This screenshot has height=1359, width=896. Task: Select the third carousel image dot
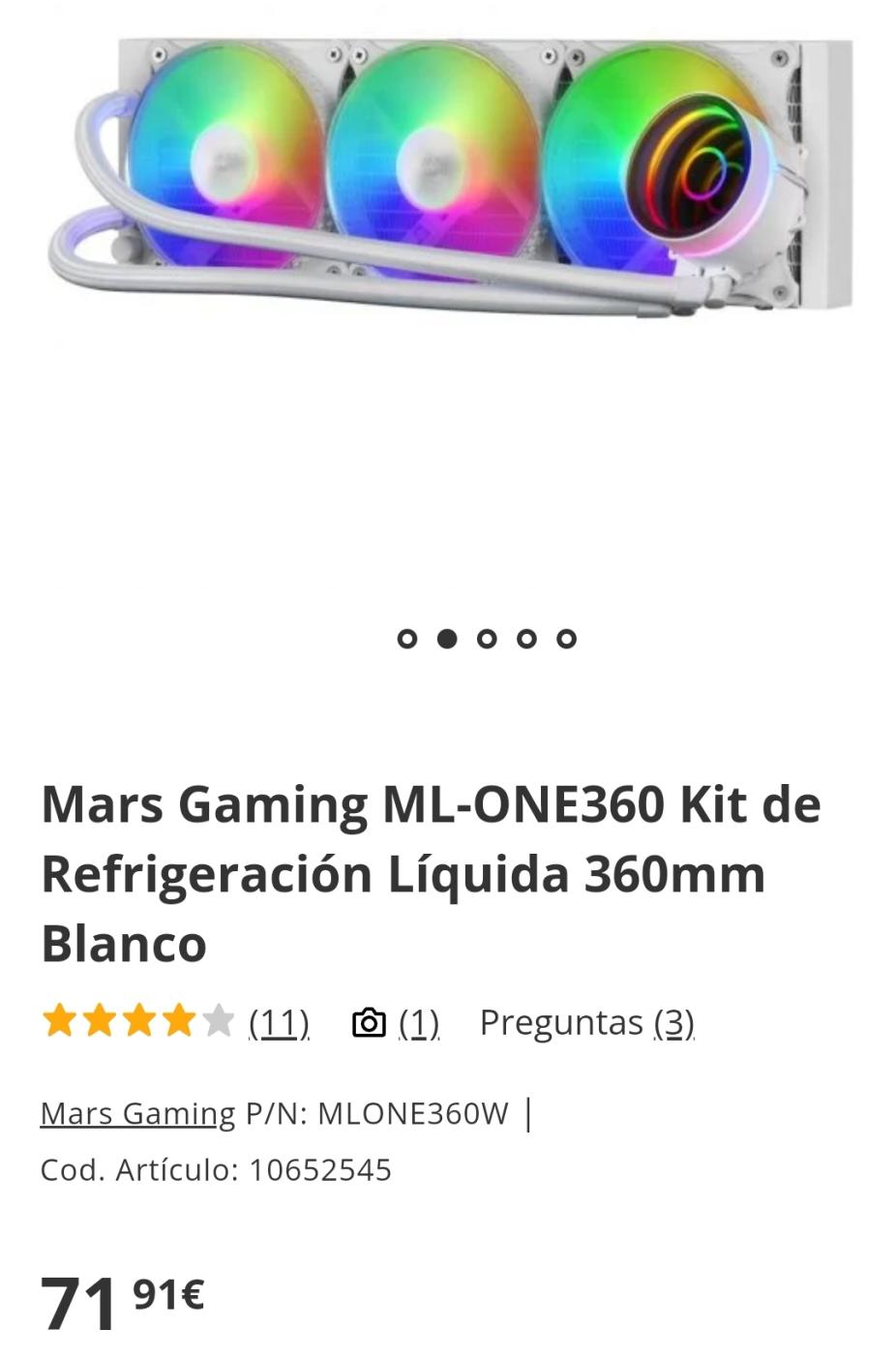[487, 639]
